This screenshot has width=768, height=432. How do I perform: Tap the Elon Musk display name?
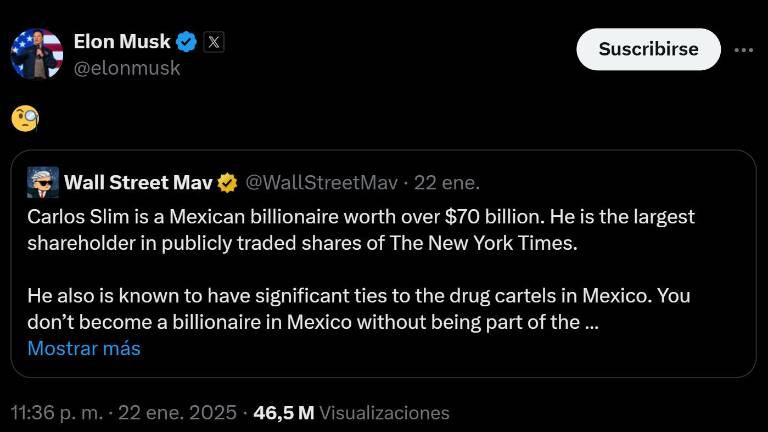(x=122, y=41)
